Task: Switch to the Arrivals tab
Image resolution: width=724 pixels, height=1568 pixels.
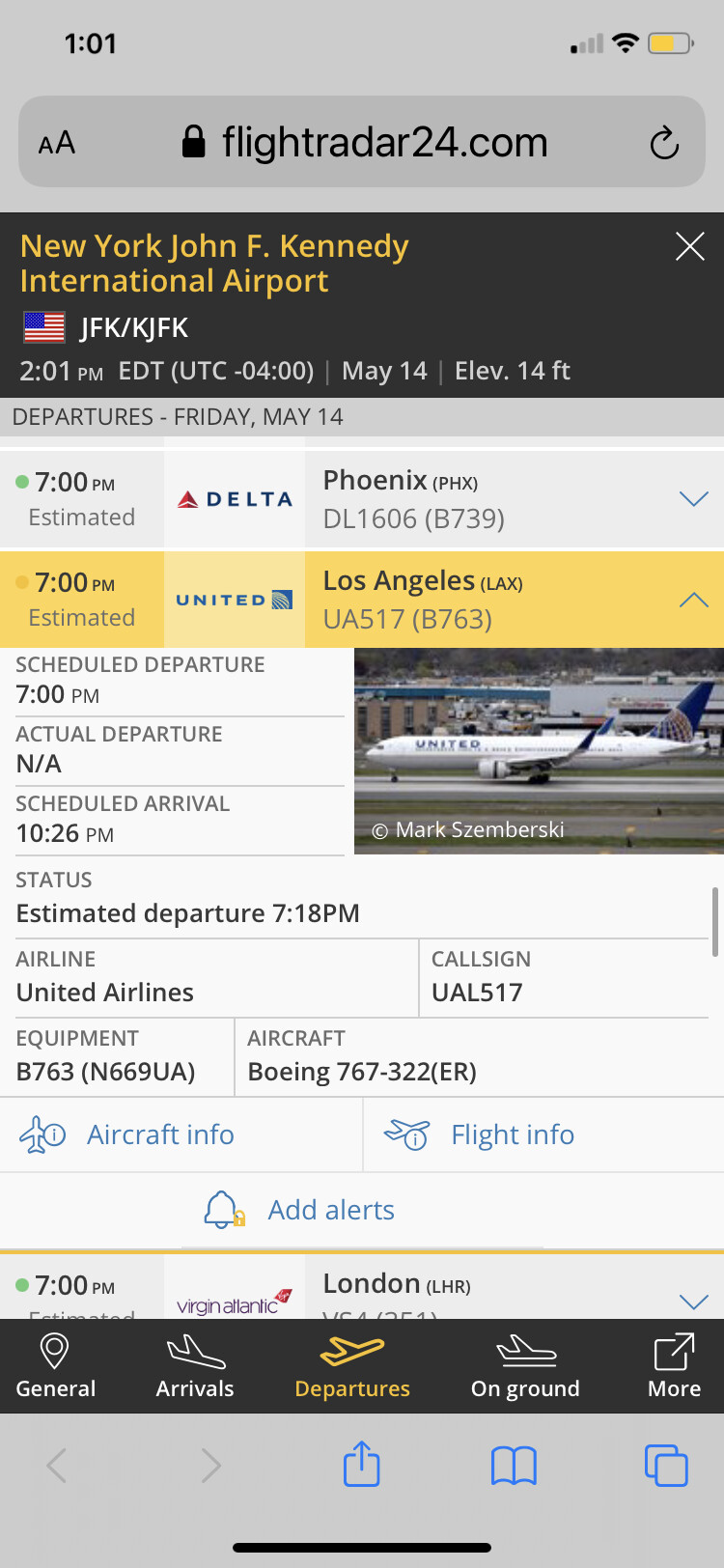Action: (195, 1366)
